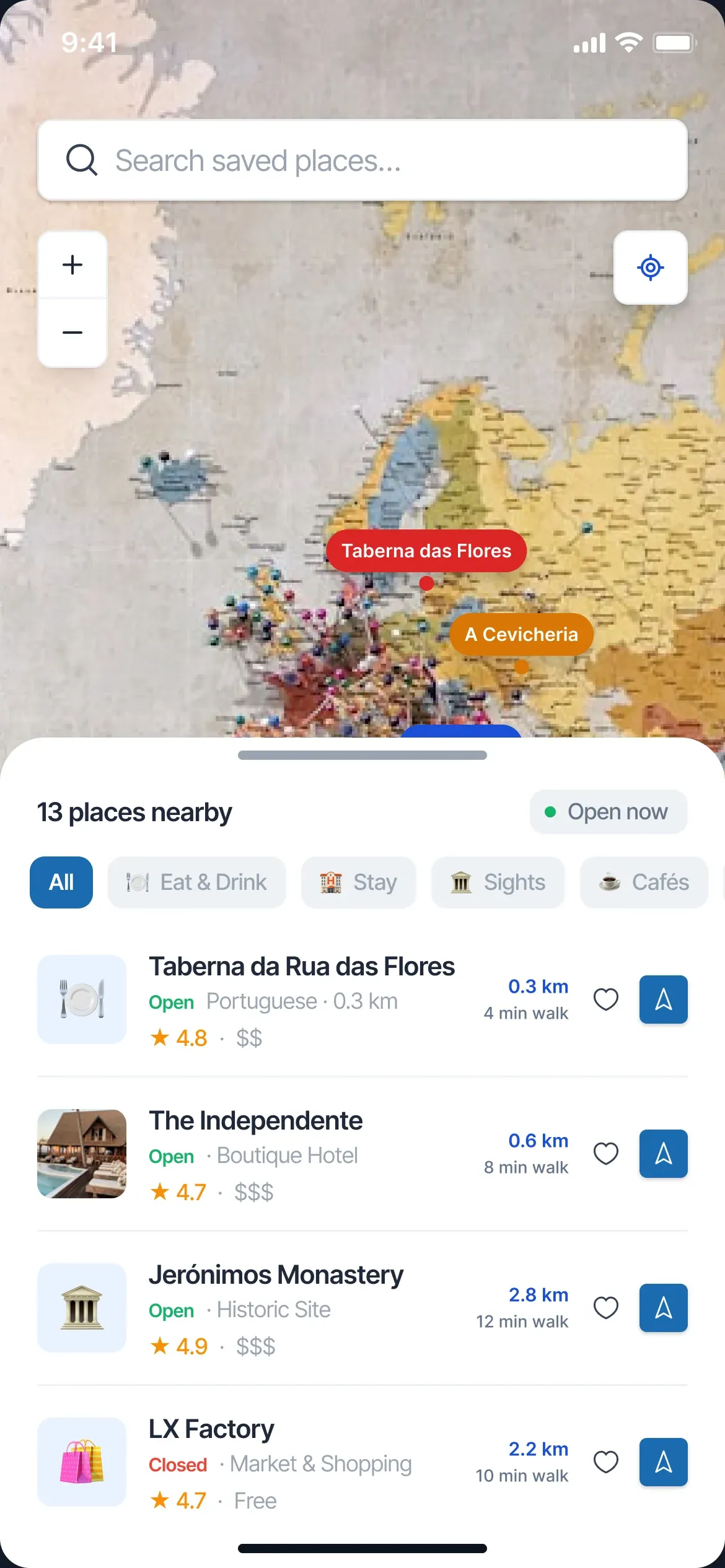The height and width of the screenshot is (1568, 725).
Task: Favorite Taberna da Rua das Flores
Action: point(606,1000)
